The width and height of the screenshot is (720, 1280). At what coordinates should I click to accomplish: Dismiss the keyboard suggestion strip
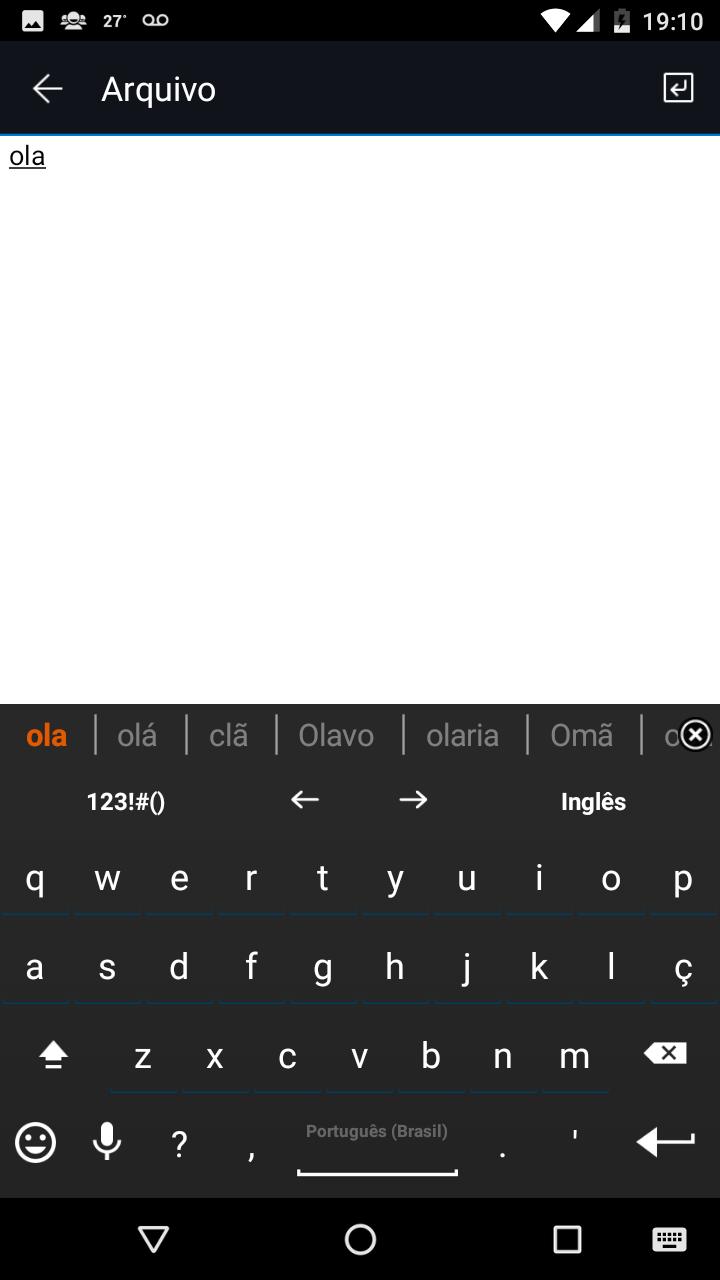click(x=695, y=735)
